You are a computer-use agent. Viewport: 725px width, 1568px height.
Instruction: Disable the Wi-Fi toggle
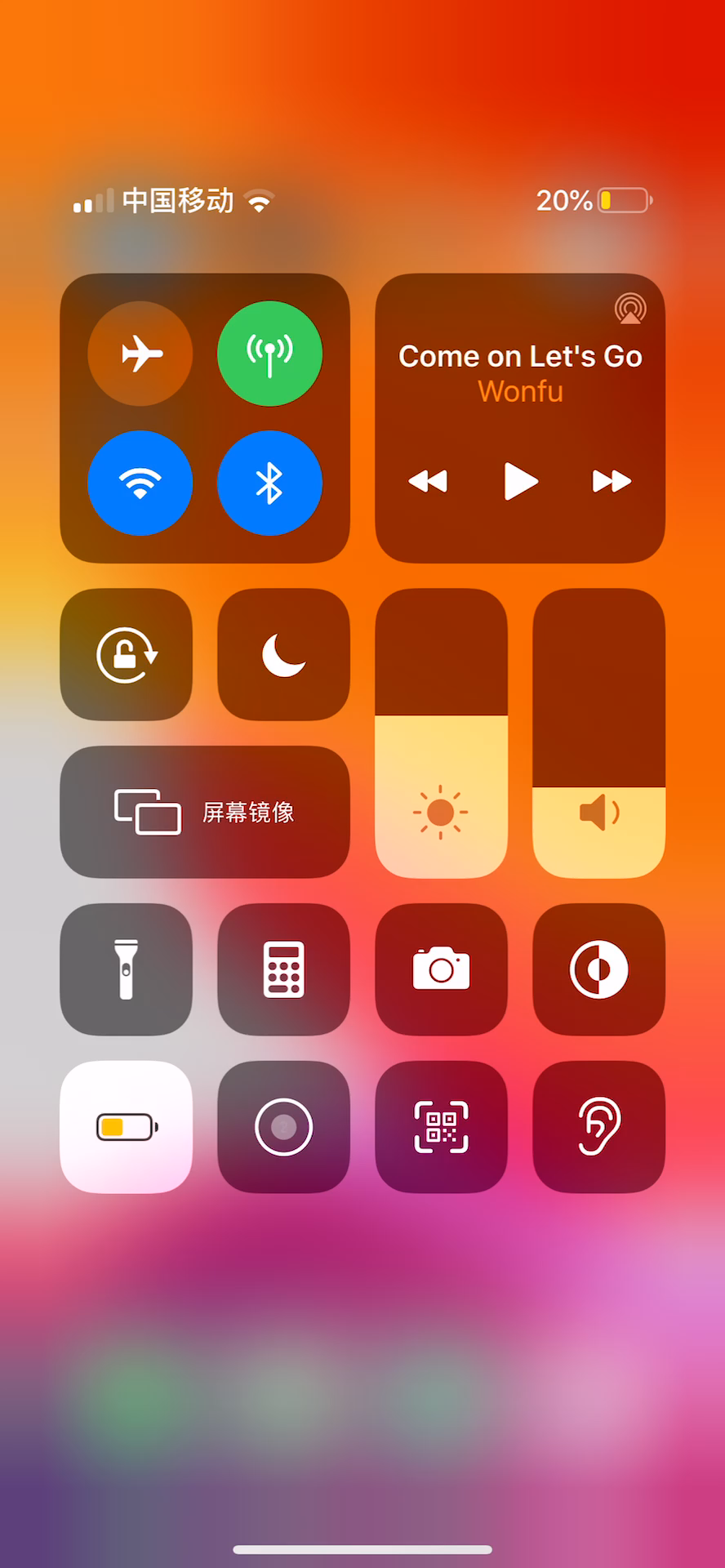point(140,483)
